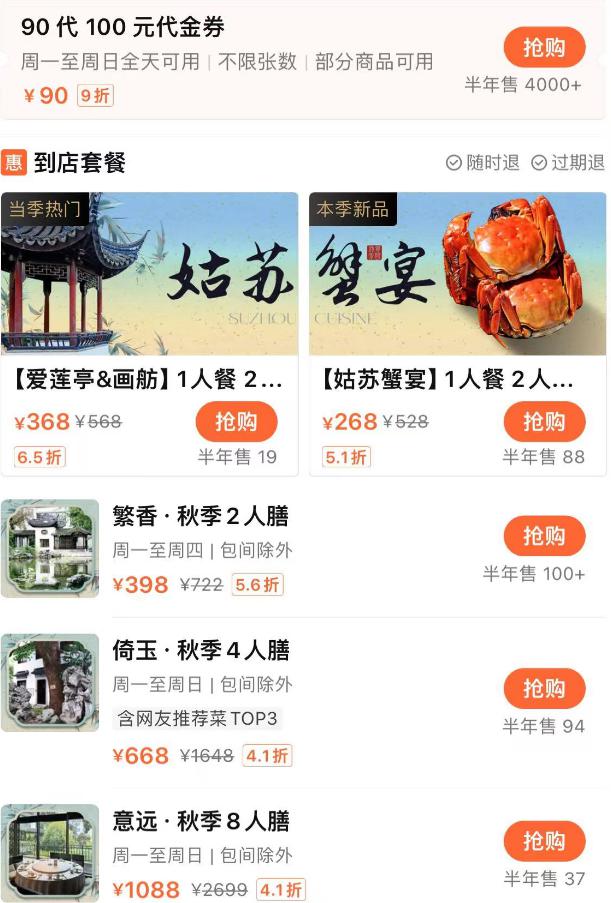Tap 抢购 on the 姑苏蟹宴 package

pyautogui.click(x=543, y=422)
